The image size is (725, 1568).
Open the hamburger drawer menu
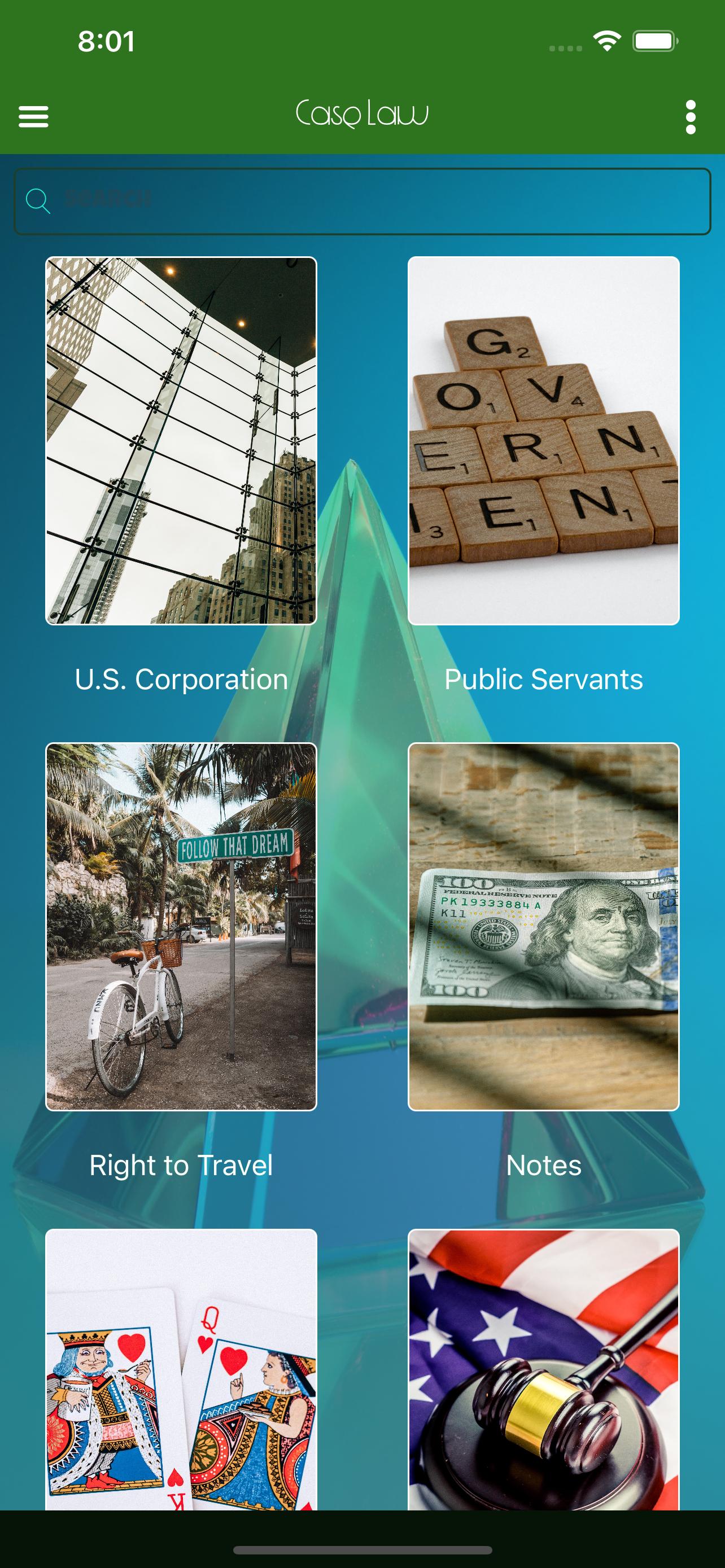click(x=33, y=116)
